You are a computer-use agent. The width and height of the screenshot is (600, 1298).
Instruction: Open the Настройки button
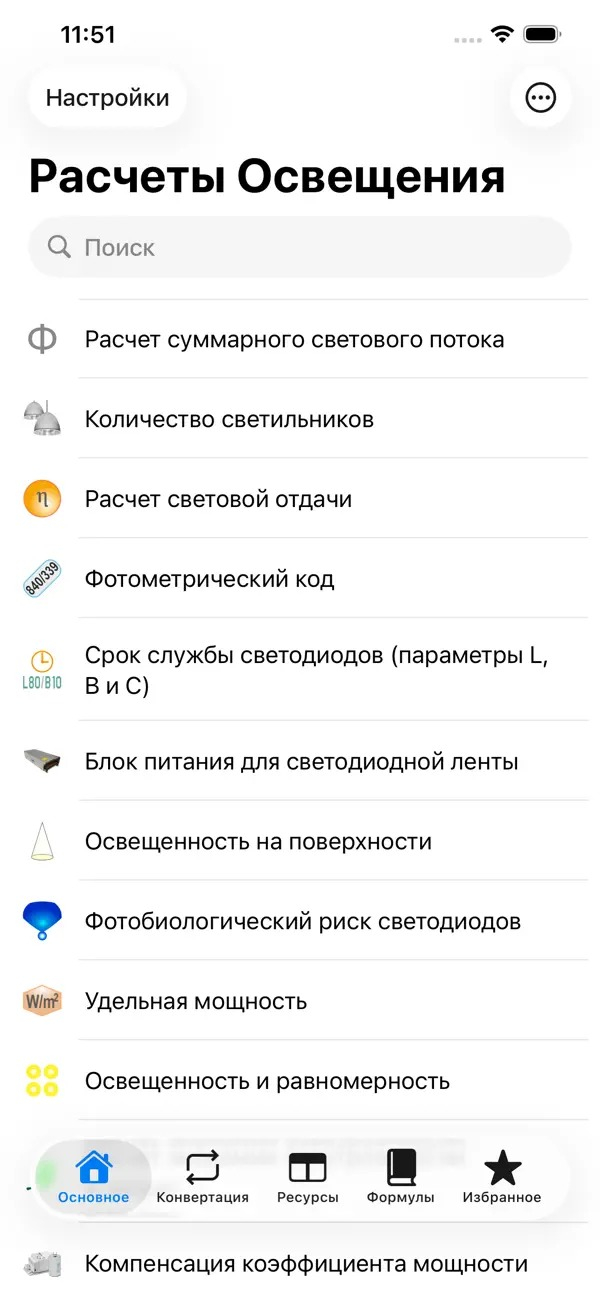coord(108,98)
